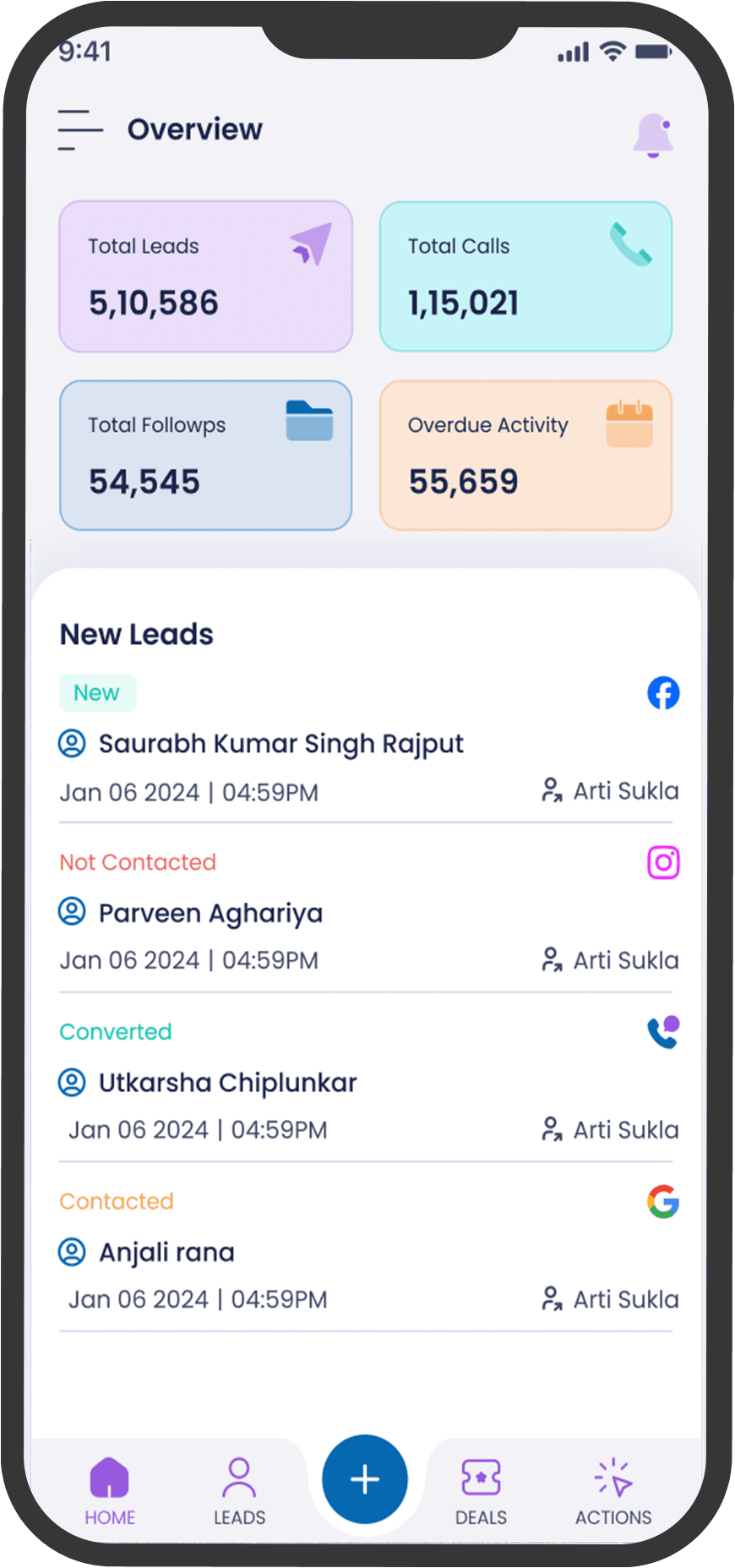Screen dimensions: 735x1568
Task: Go to the Actions tab
Action: click(x=613, y=1492)
